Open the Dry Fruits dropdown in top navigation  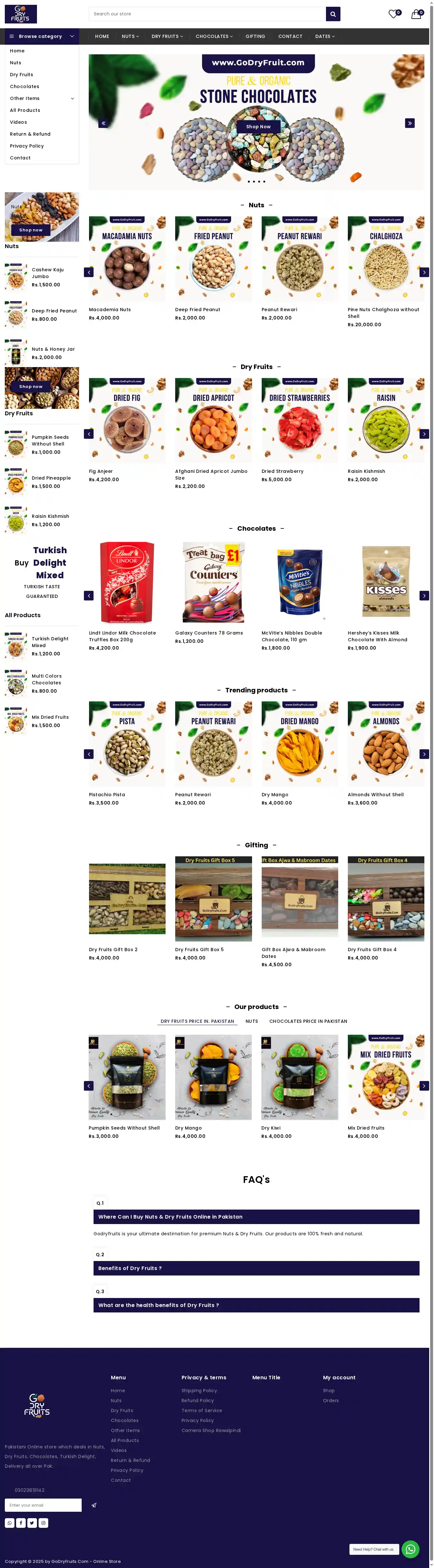coord(167,37)
